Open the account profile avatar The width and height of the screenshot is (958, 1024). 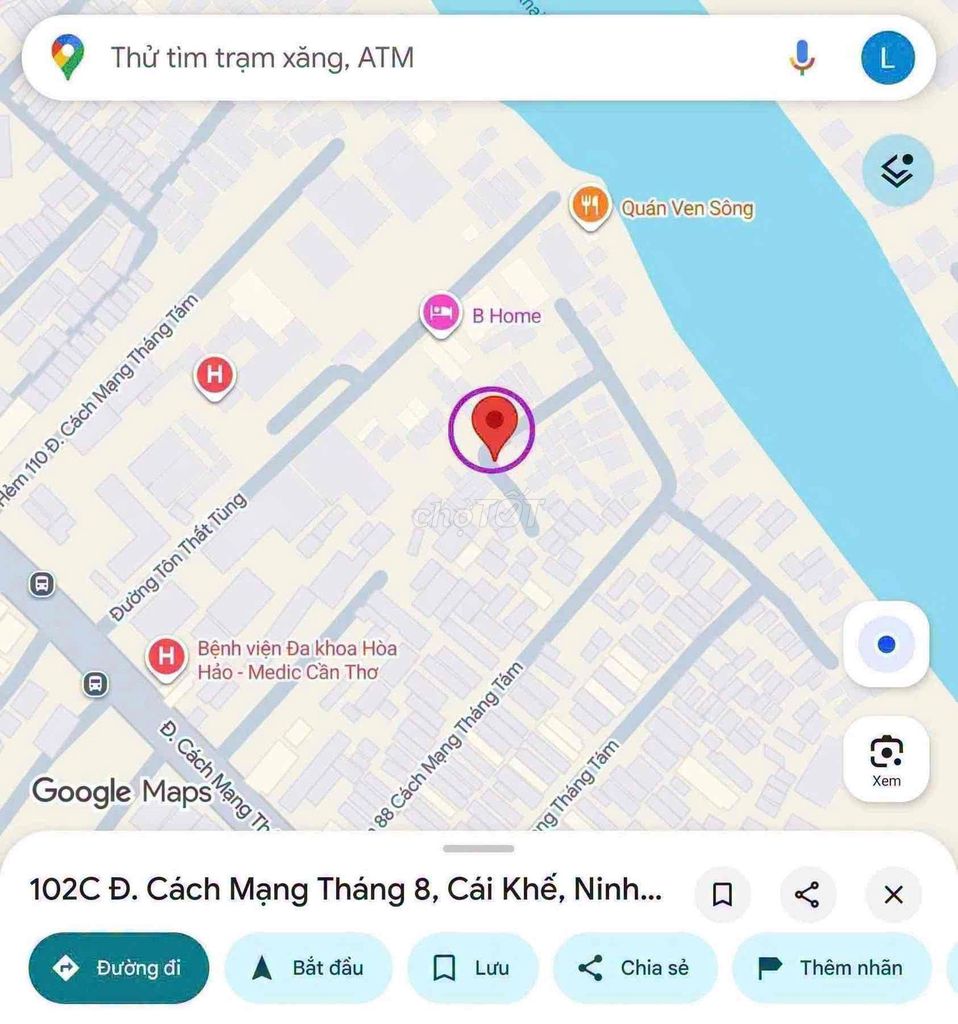[887, 57]
